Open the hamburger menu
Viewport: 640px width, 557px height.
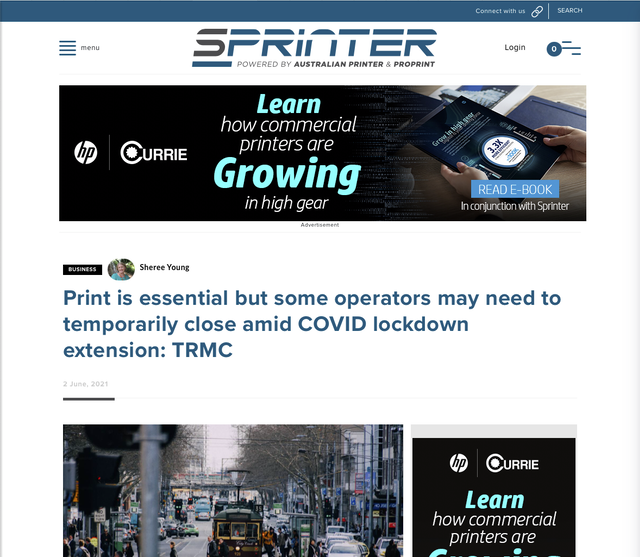pyautogui.click(x=68, y=48)
